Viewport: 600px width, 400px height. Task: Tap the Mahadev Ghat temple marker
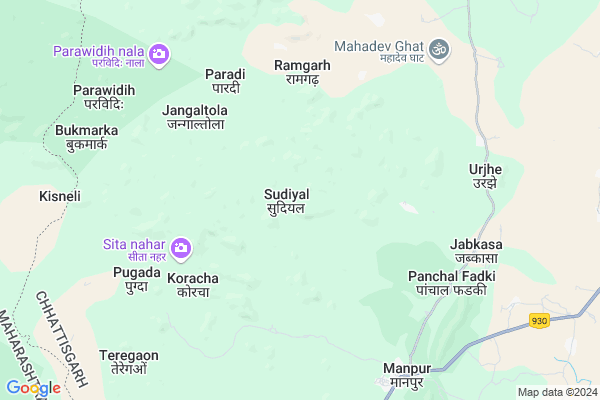439,47
